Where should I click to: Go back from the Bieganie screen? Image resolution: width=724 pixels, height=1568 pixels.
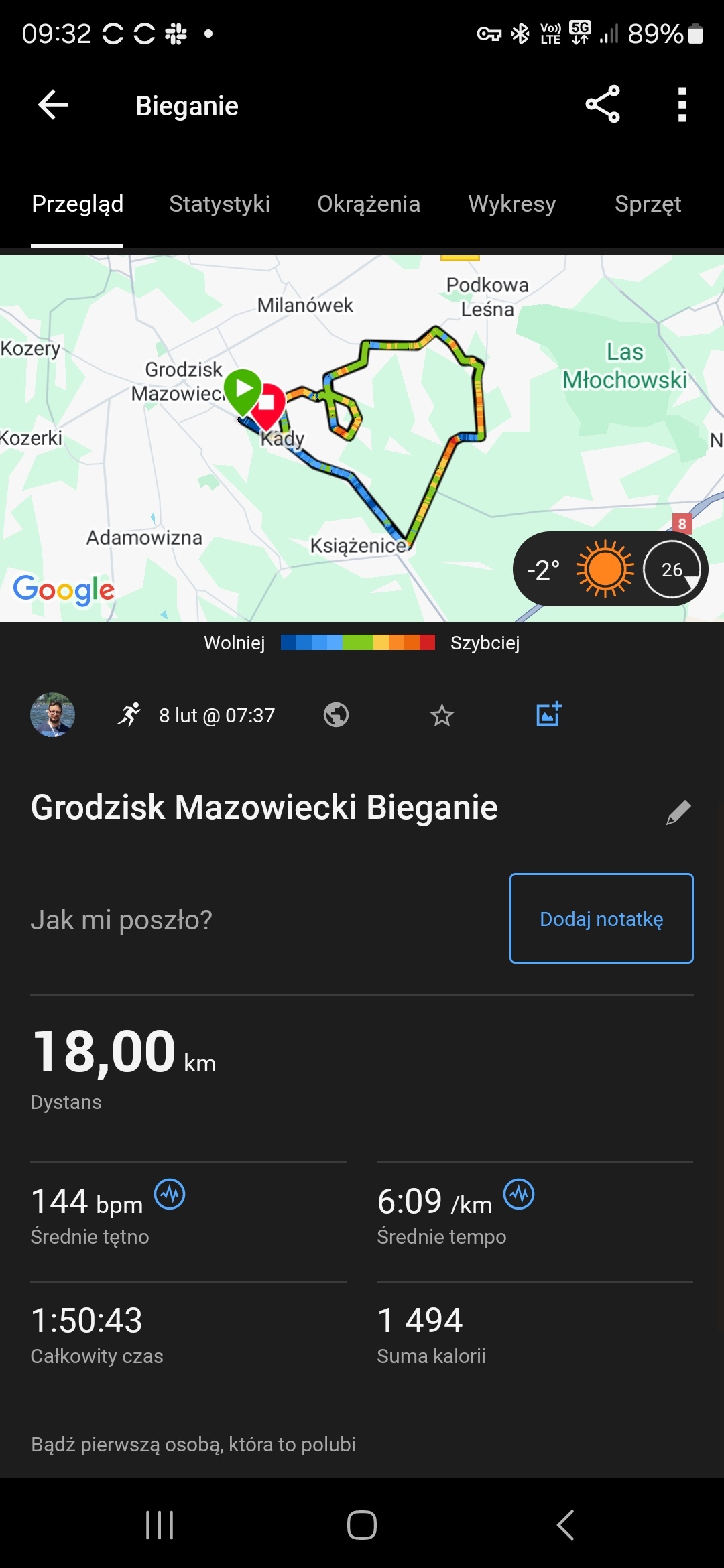pyautogui.click(x=54, y=105)
